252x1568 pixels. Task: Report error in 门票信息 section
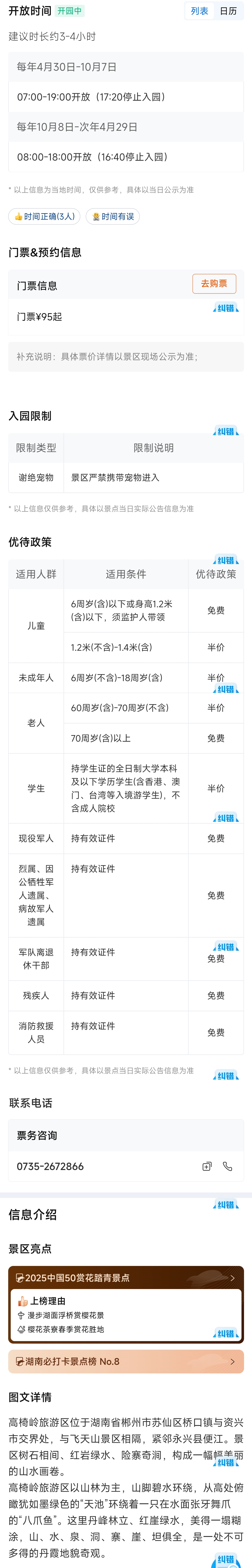(226, 308)
